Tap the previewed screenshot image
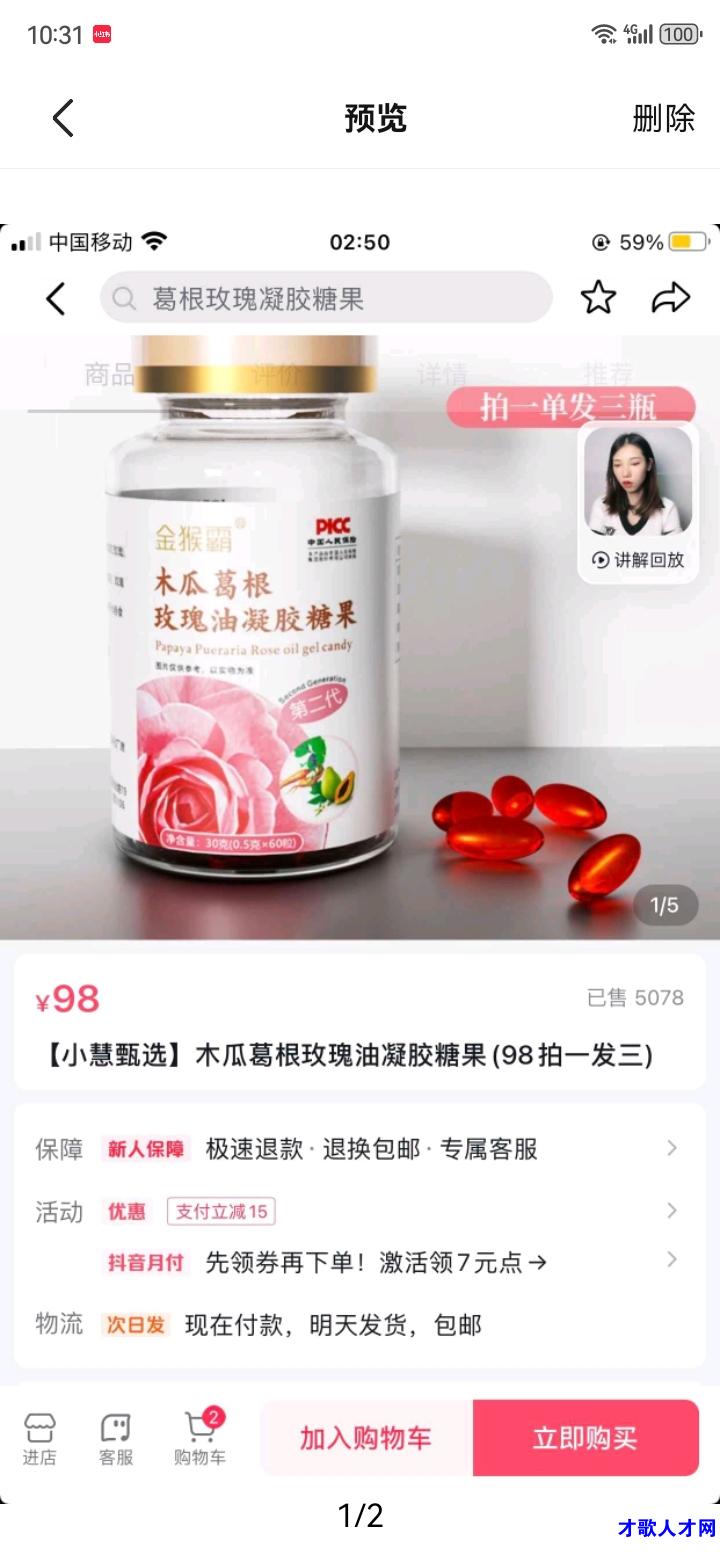720x1560 pixels. (360, 863)
